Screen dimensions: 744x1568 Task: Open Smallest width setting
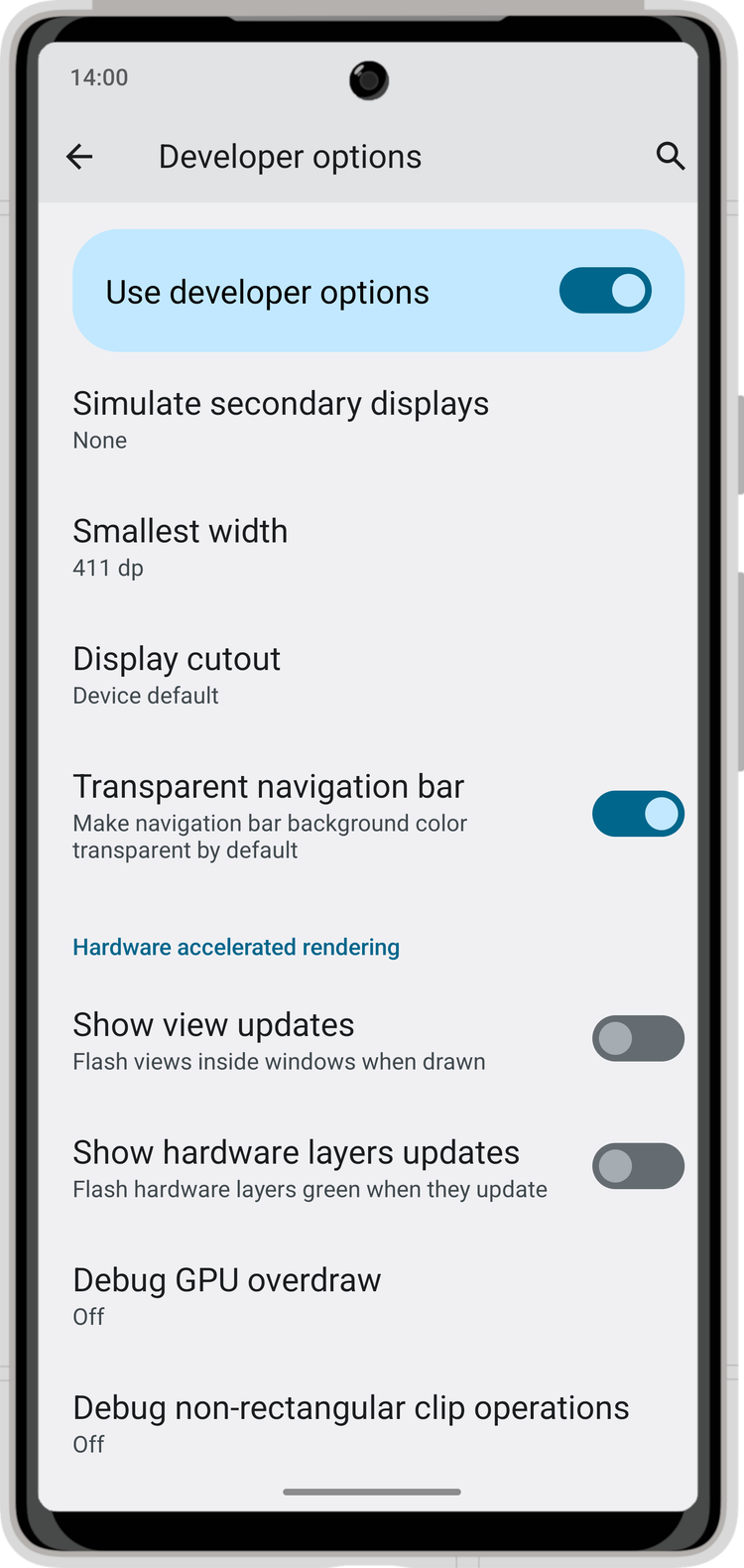[x=181, y=547]
